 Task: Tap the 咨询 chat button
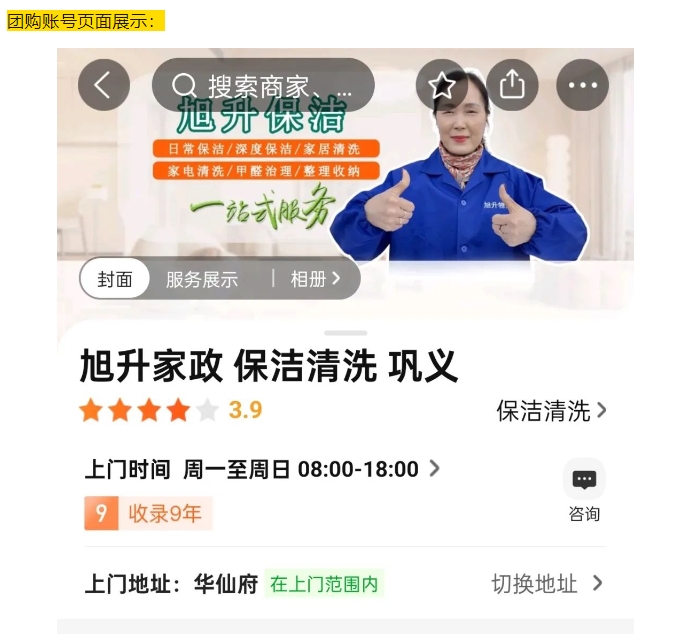584,491
